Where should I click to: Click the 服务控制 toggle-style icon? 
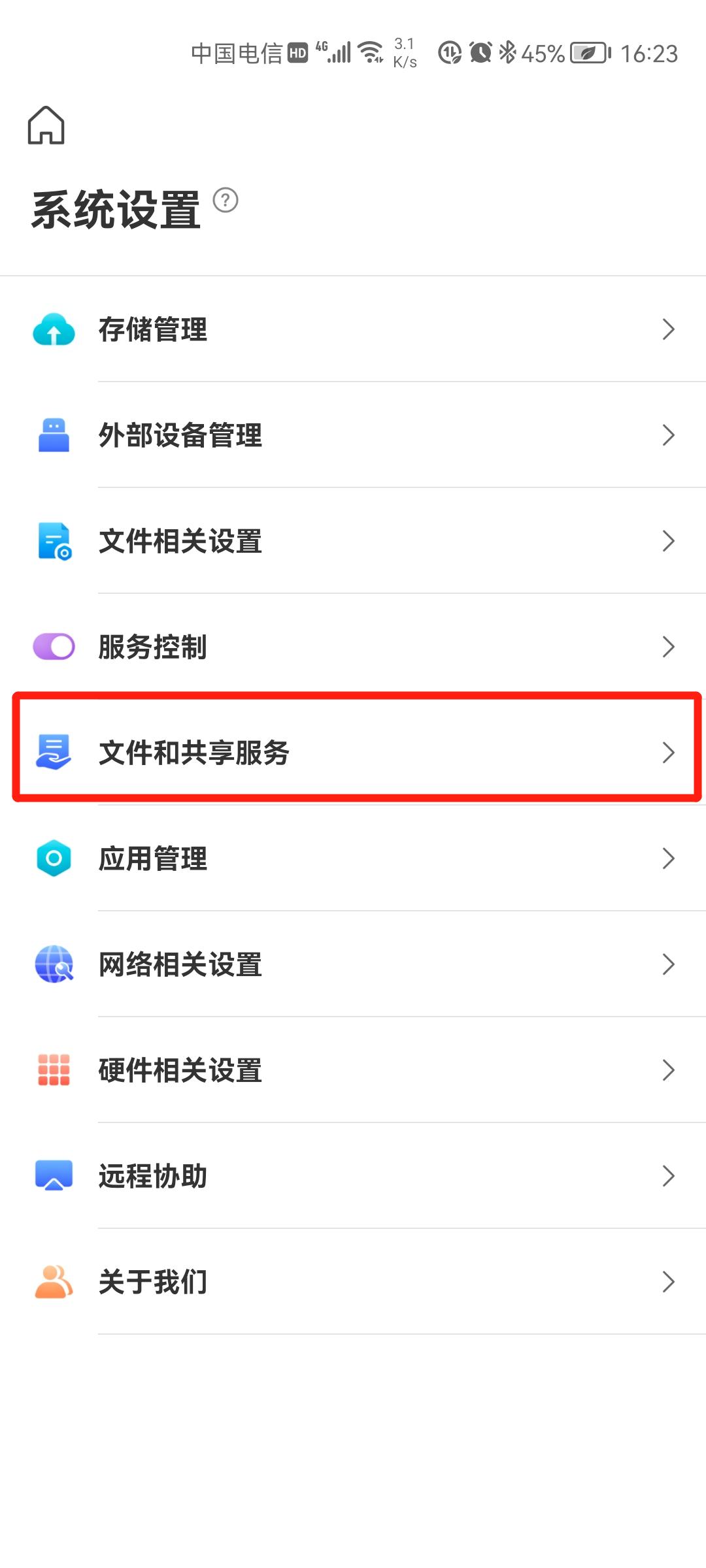(53, 647)
